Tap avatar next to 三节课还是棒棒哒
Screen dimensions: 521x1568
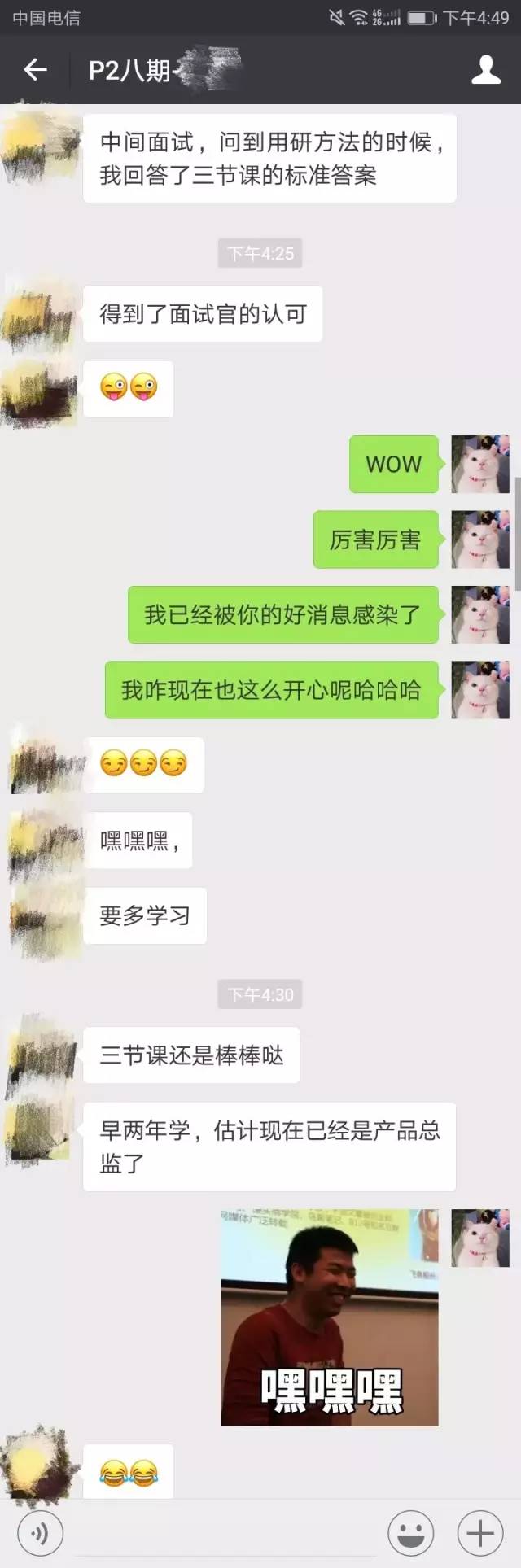[42, 1055]
